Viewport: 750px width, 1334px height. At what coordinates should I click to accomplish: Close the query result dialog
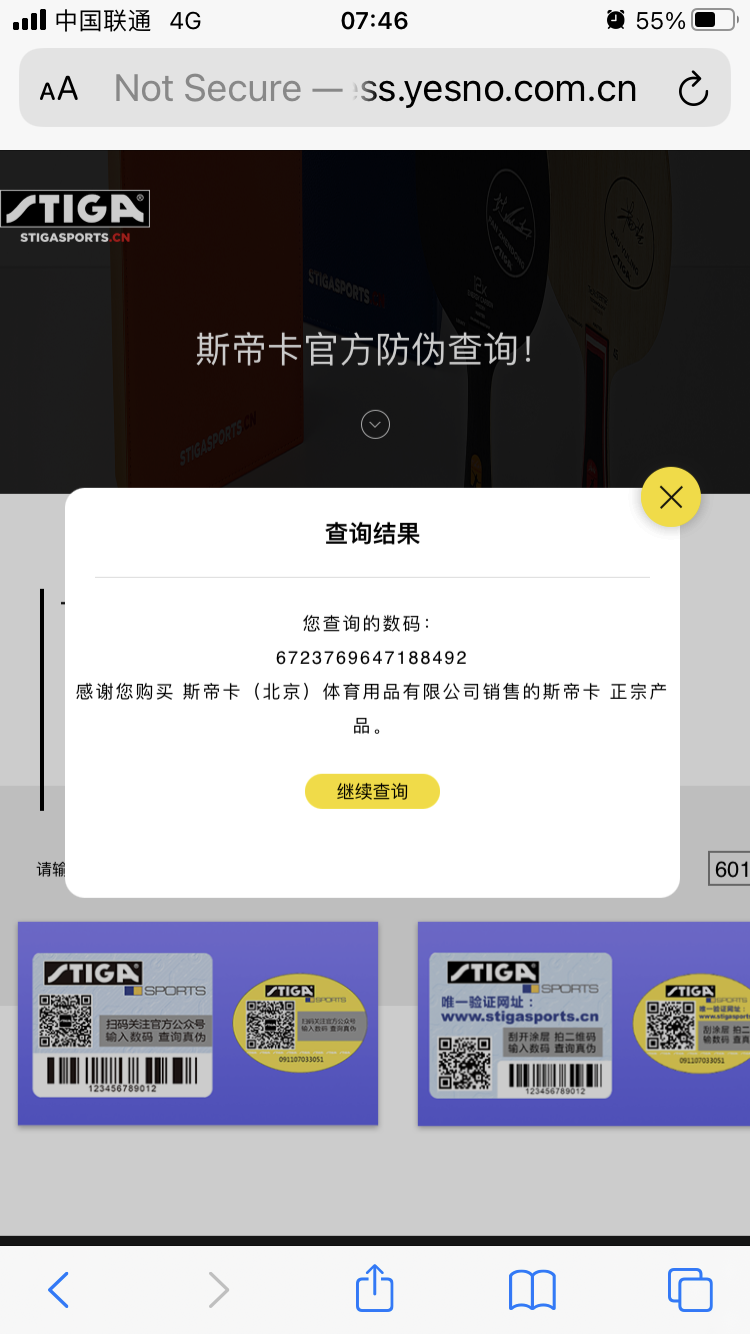tap(671, 497)
